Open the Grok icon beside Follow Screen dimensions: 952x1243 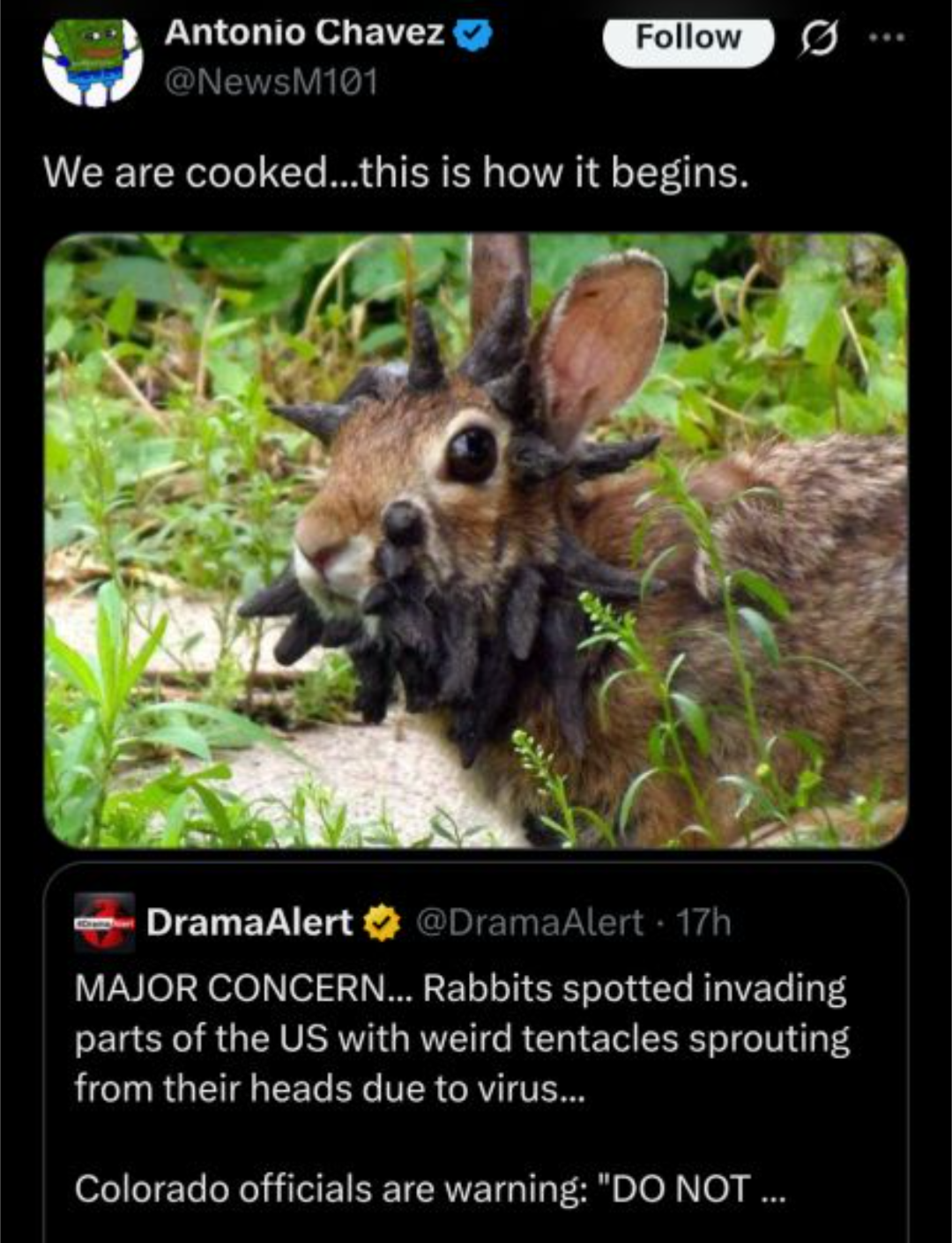click(x=817, y=41)
